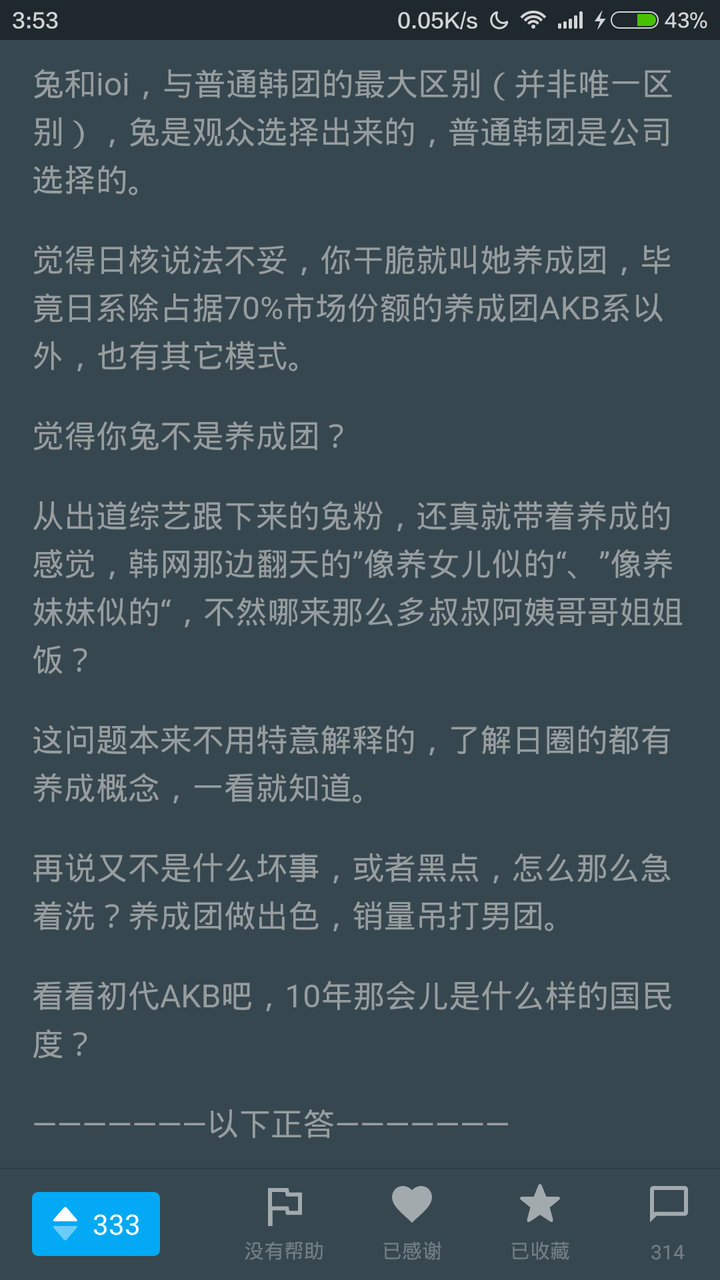Toggle off the 已感谢 thanked state
This screenshot has height=1280, width=720.
(x=413, y=1220)
